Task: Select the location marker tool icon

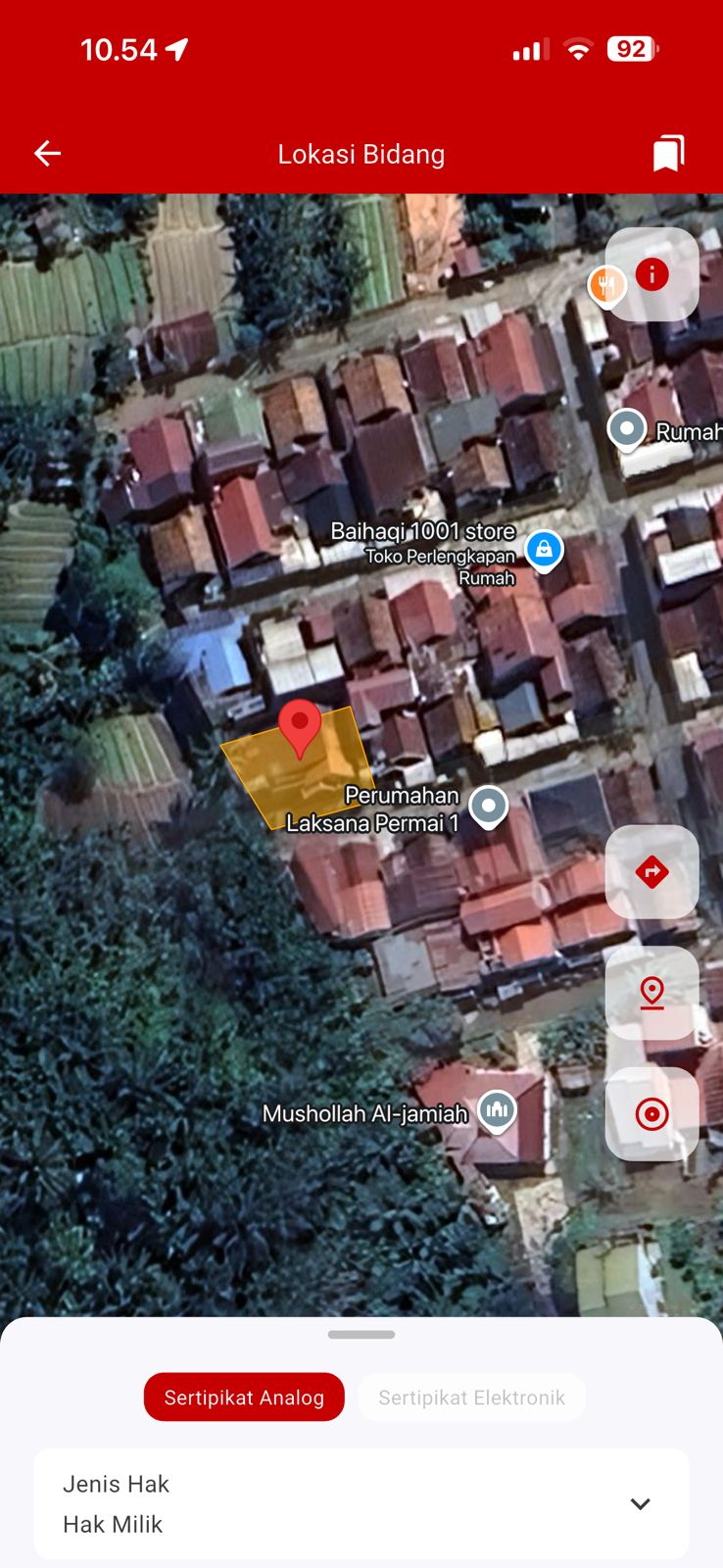Action: [x=651, y=993]
